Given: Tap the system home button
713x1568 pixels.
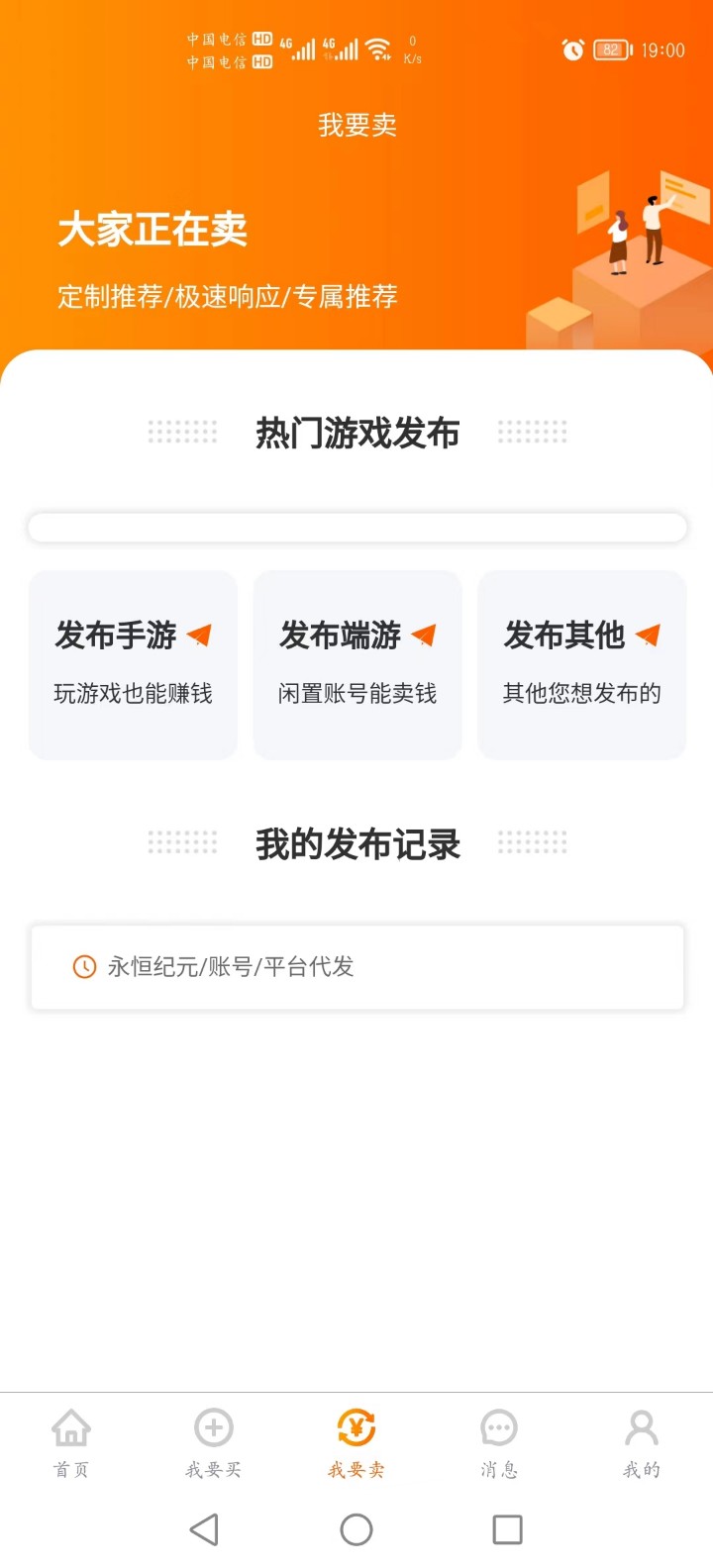Looking at the screenshot, I should click(356, 1529).
